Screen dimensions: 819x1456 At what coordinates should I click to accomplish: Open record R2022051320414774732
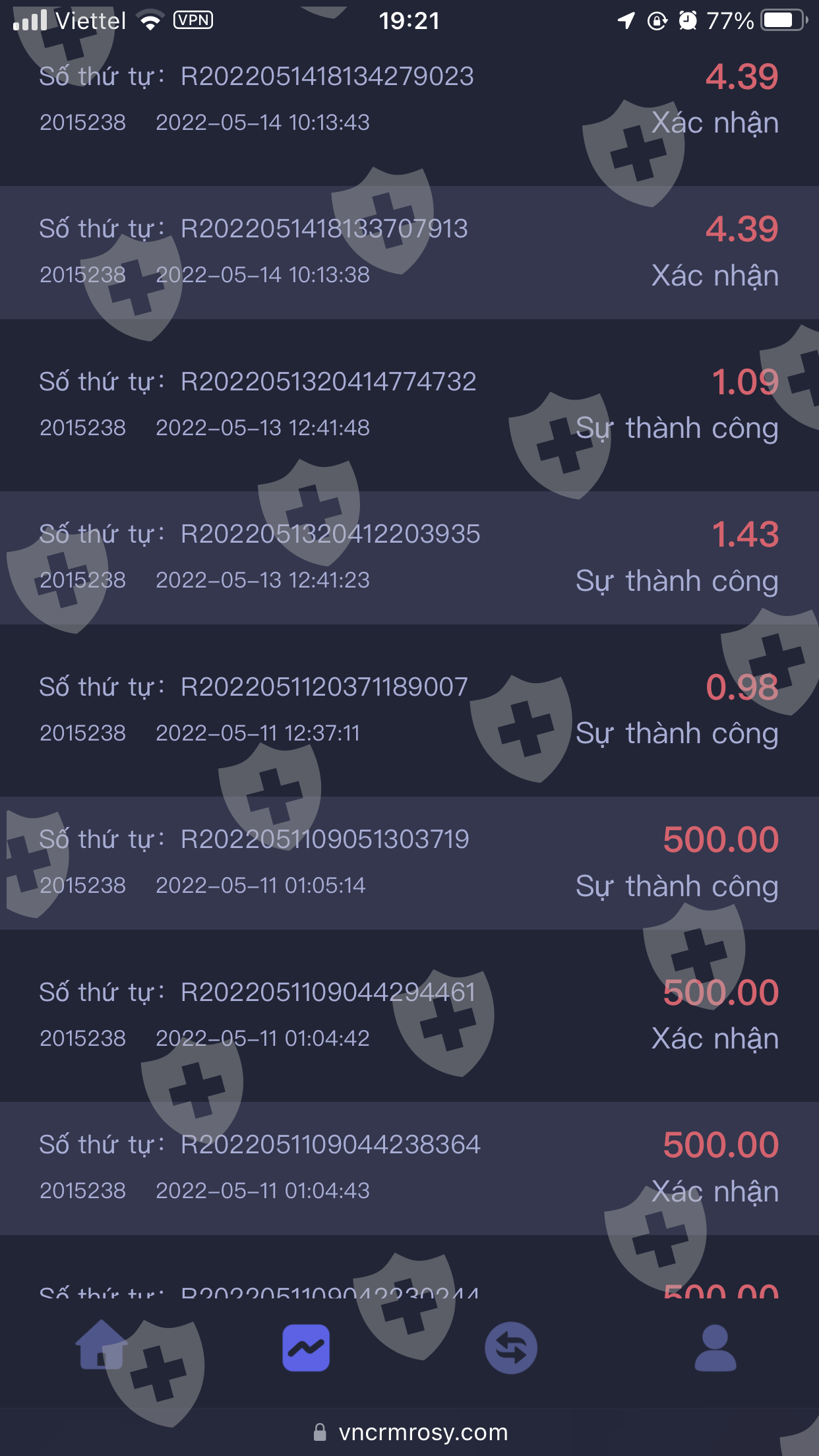coord(409,405)
